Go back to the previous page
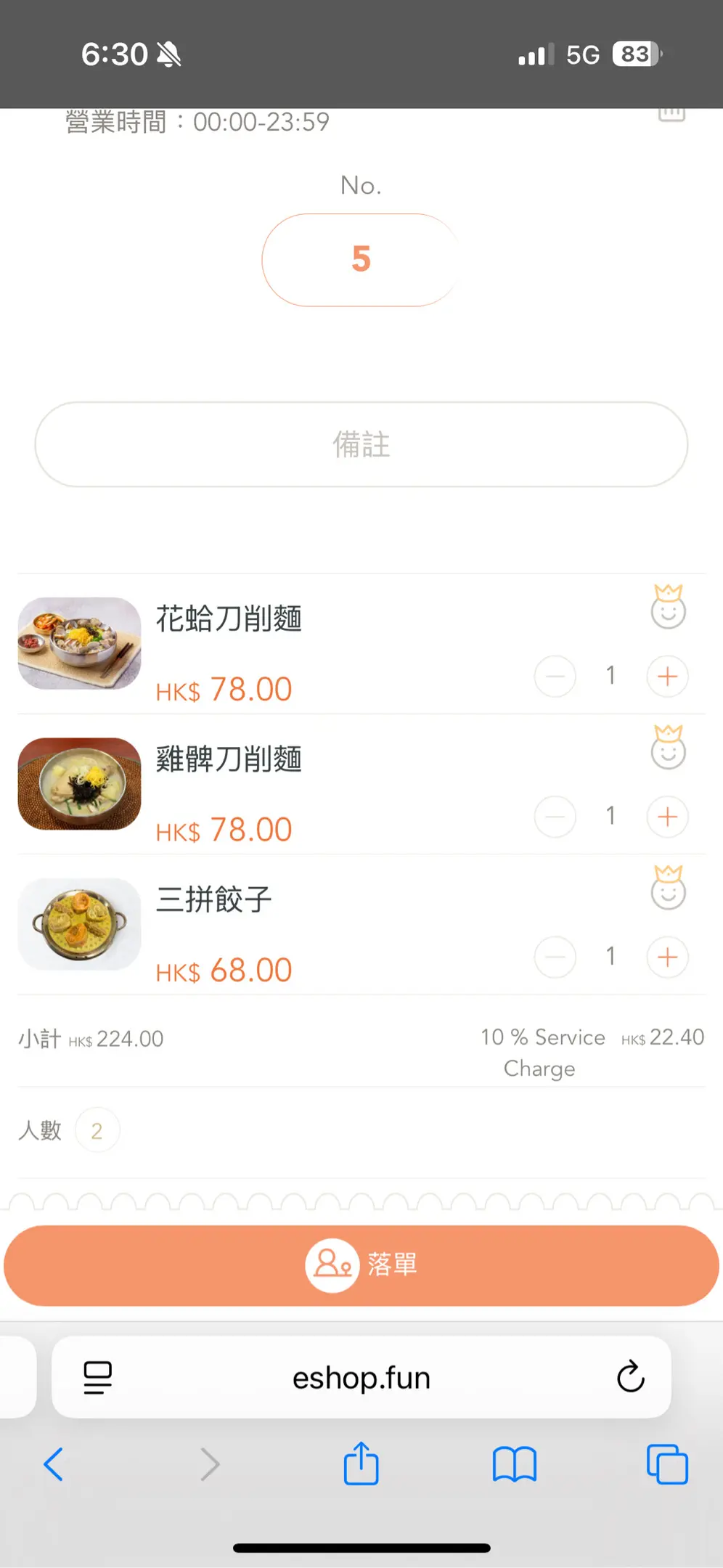 tap(54, 1464)
